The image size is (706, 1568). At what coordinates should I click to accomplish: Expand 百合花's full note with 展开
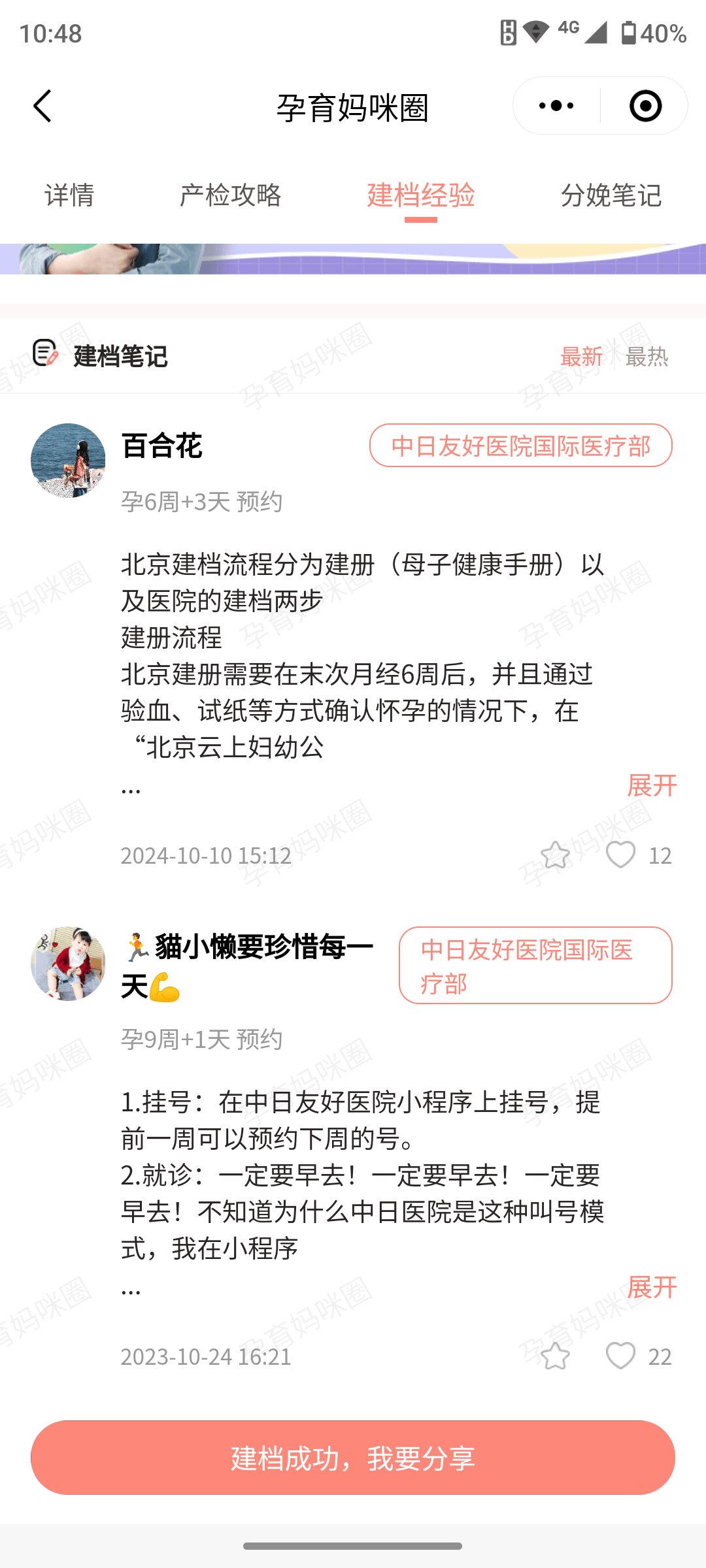click(651, 785)
